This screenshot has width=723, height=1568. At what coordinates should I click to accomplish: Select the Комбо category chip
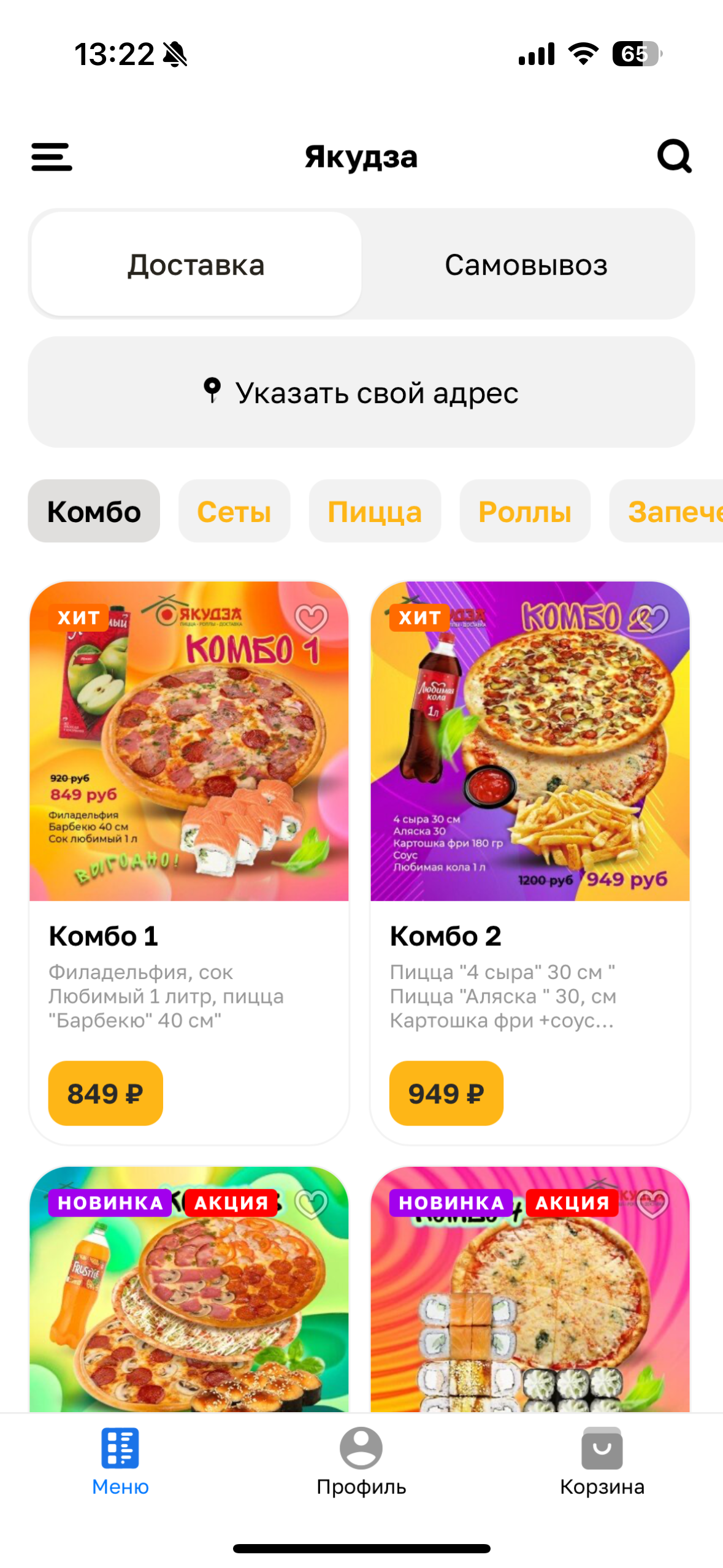[x=94, y=512]
